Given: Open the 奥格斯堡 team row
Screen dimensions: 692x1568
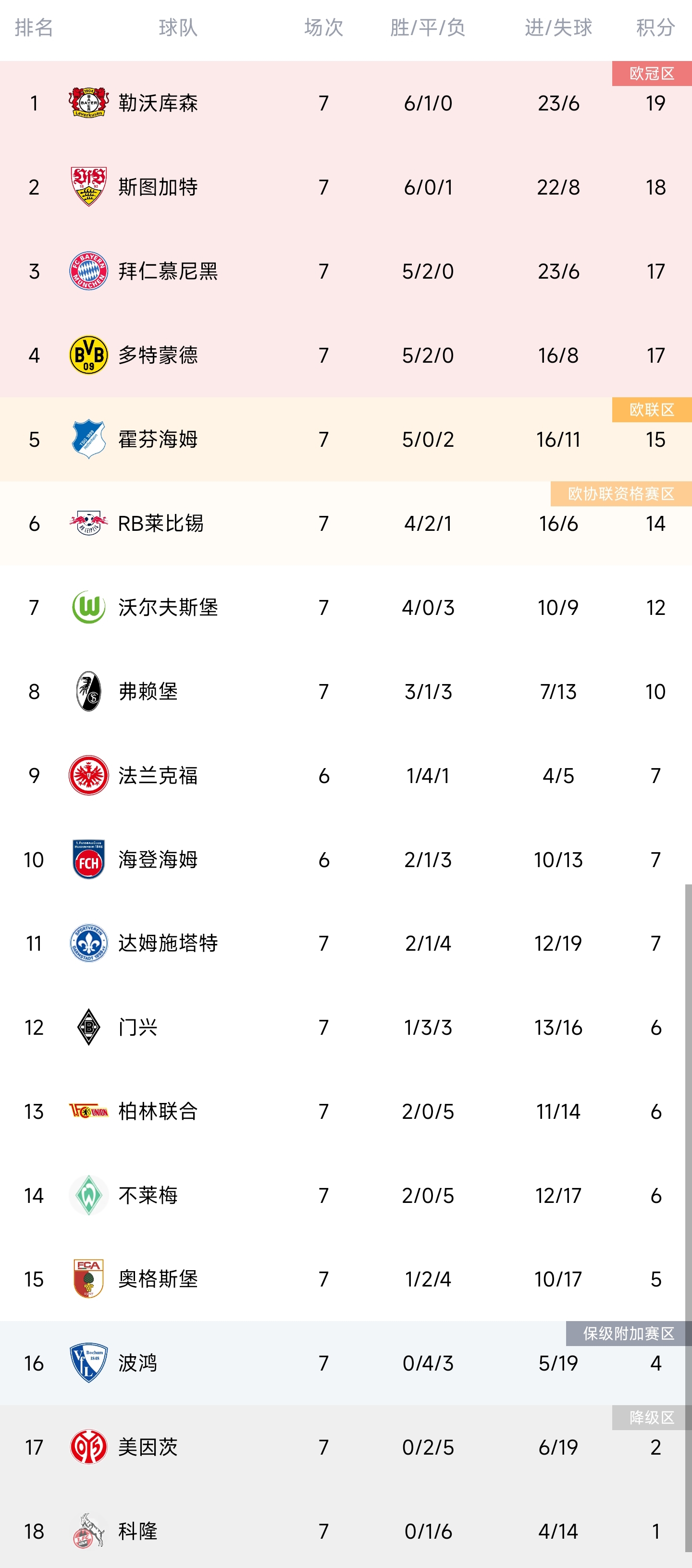Looking at the screenshot, I should (346, 1279).
